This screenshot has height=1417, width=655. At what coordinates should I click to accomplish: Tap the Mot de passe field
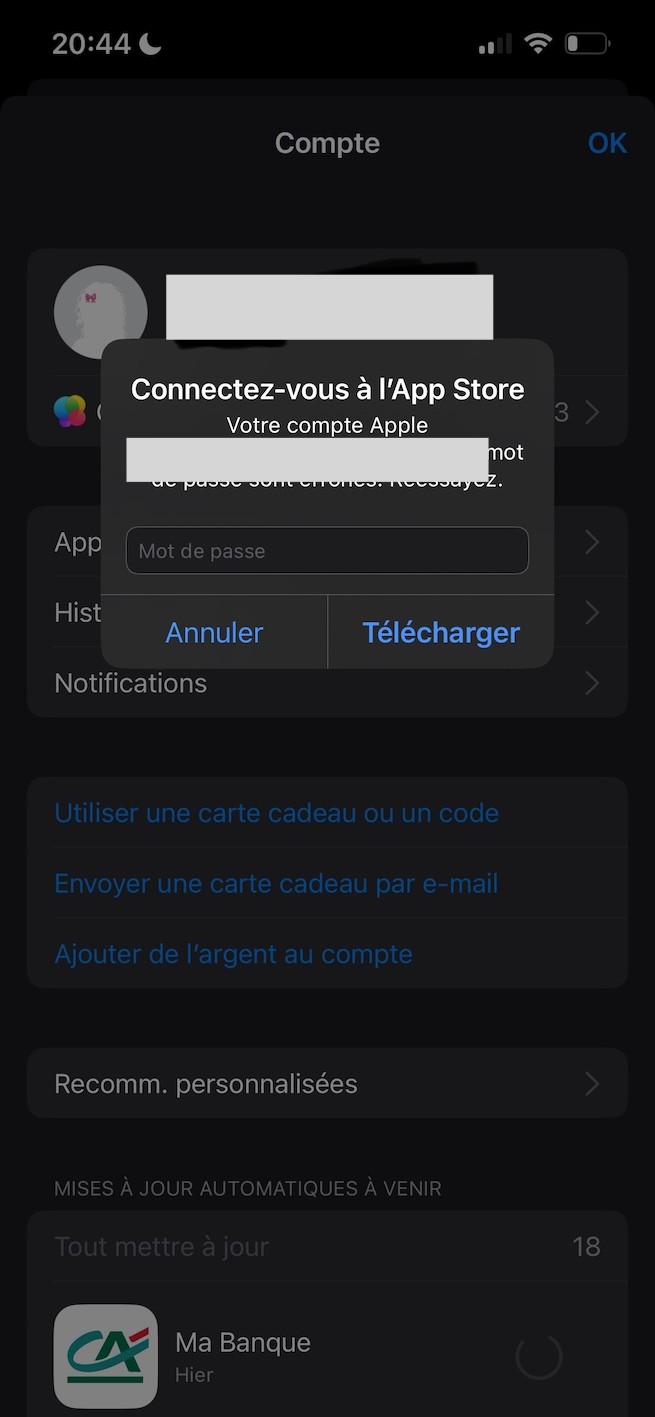(x=327, y=551)
